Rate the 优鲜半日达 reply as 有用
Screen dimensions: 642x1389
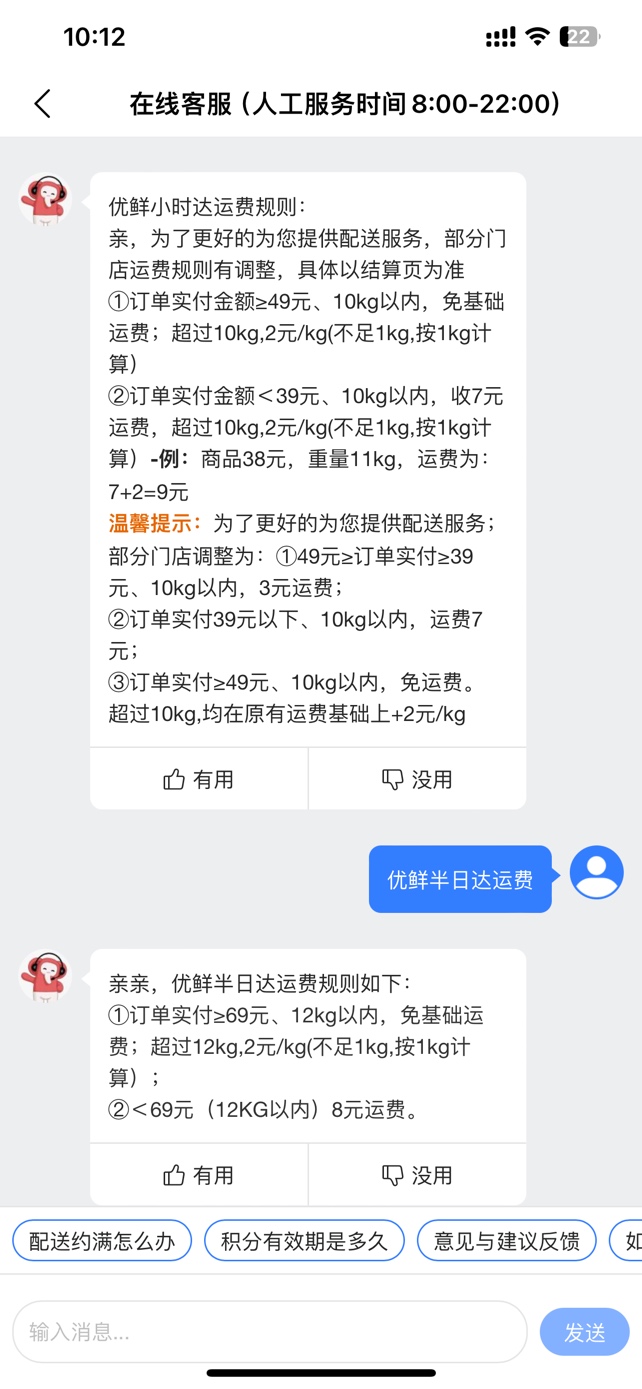click(199, 1175)
